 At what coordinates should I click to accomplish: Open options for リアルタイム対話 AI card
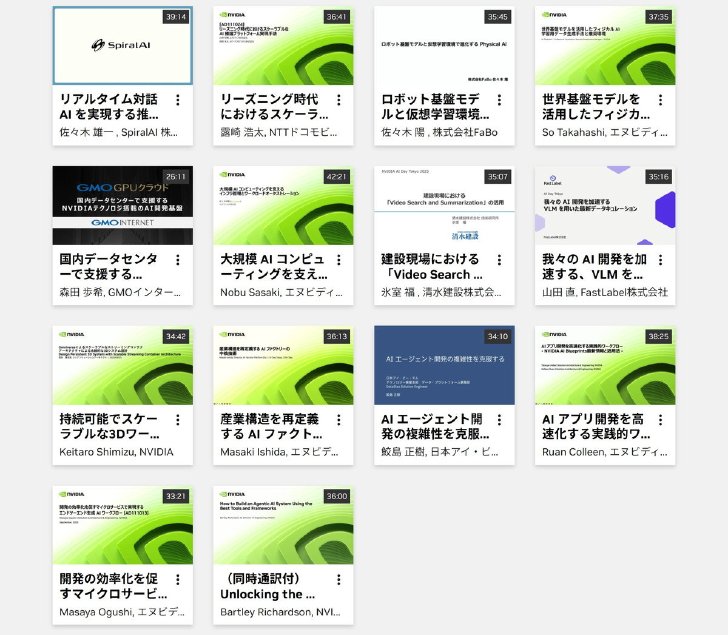(177, 100)
